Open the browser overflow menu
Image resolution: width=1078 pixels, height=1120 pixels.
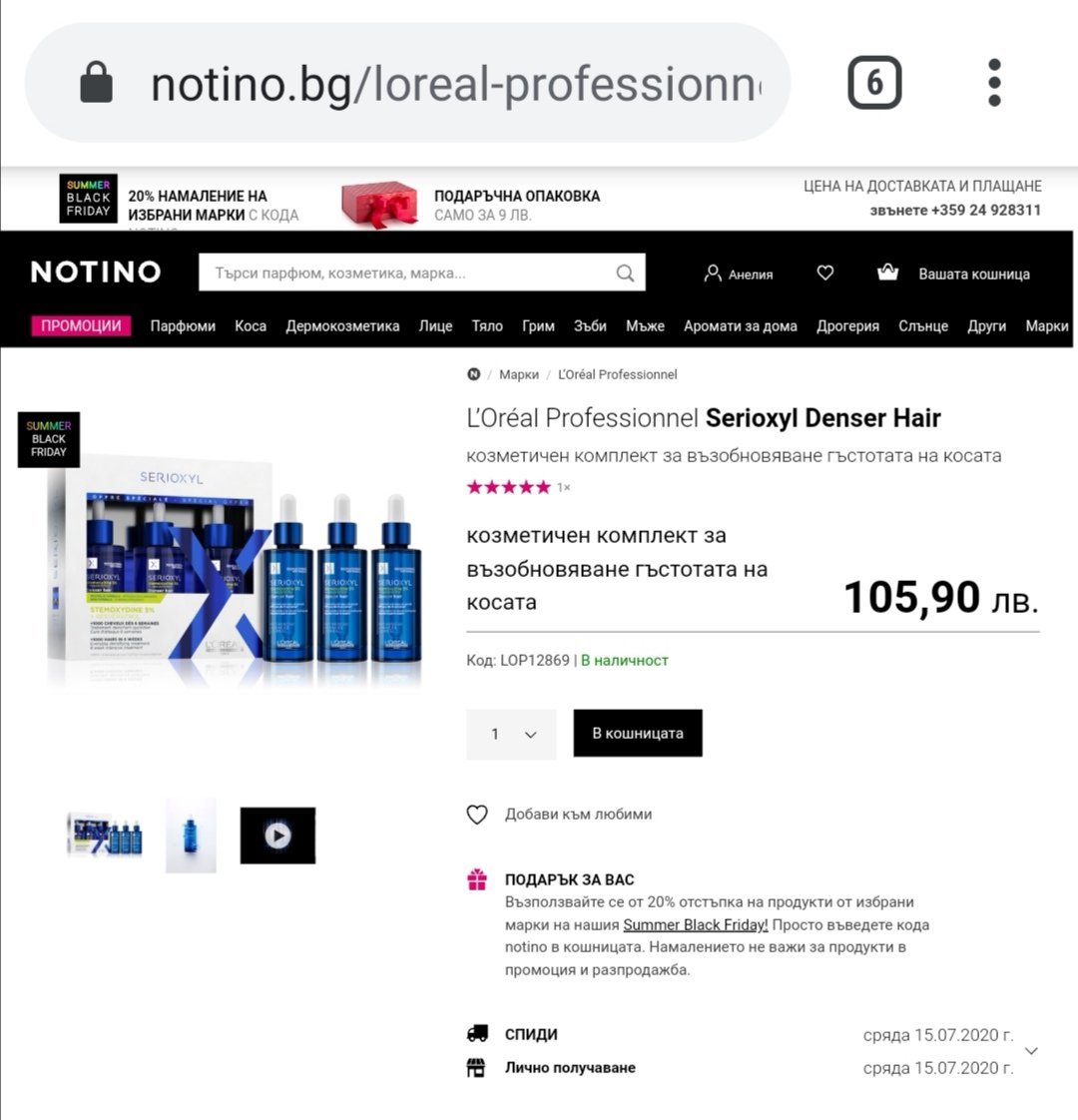[x=994, y=83]
